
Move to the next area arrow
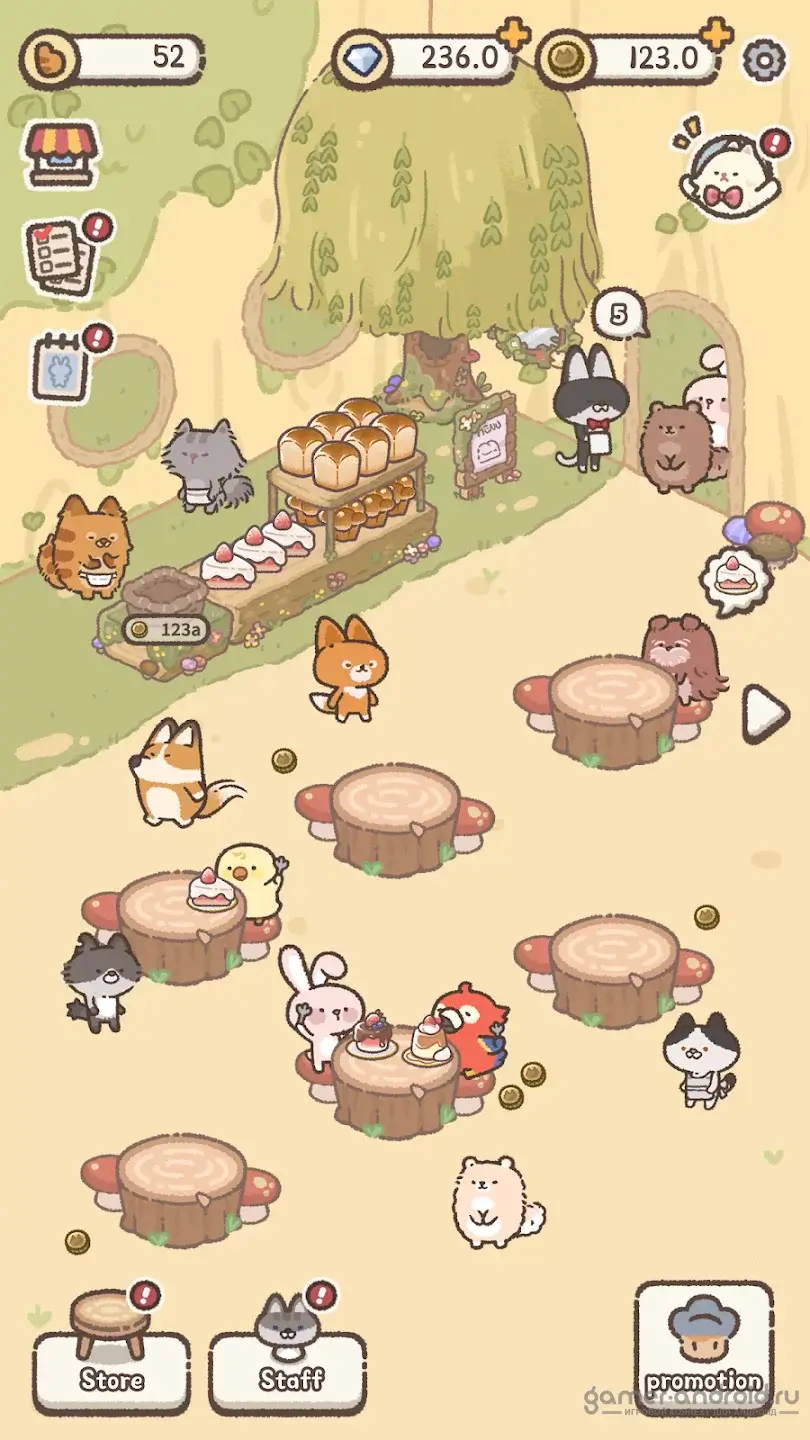coord(765,713)
